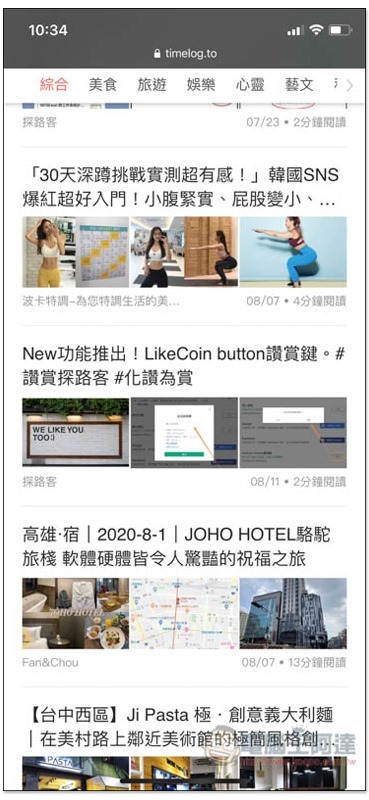Read the JOHO HOTEL駱駝旅棧 post

coord(177,546)
